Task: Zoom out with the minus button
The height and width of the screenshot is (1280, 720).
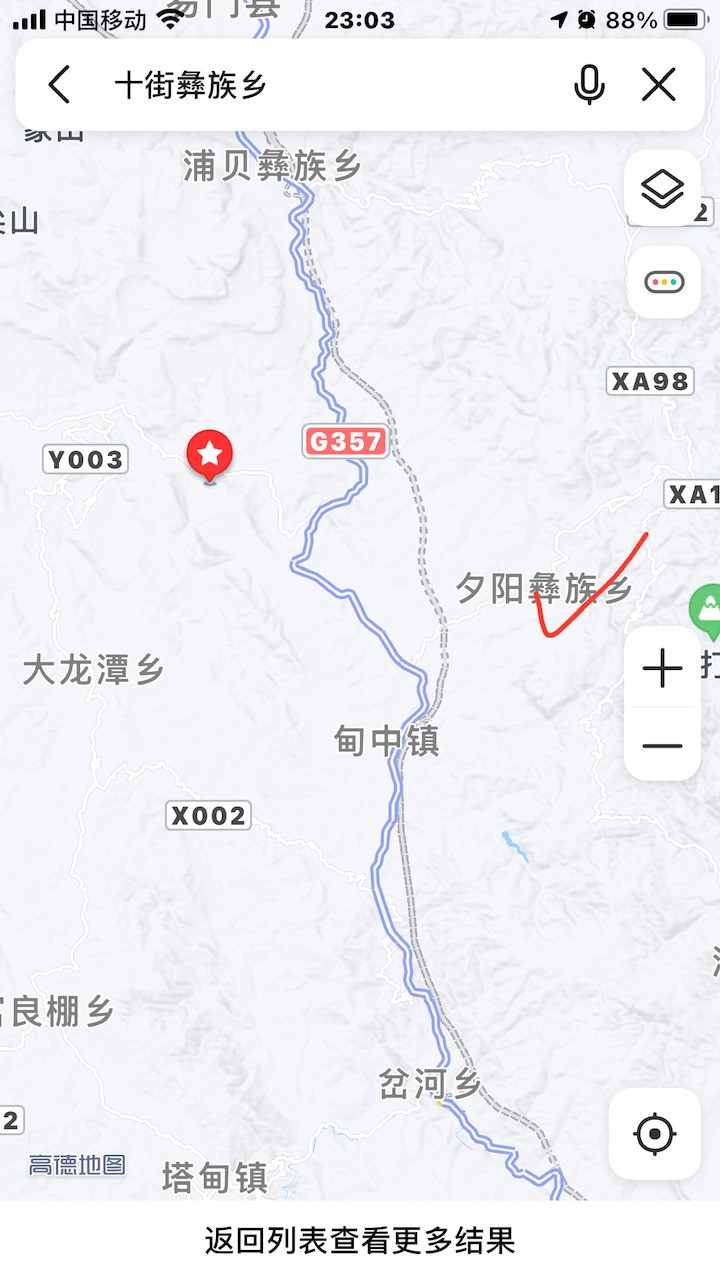Action: [662, 745]
